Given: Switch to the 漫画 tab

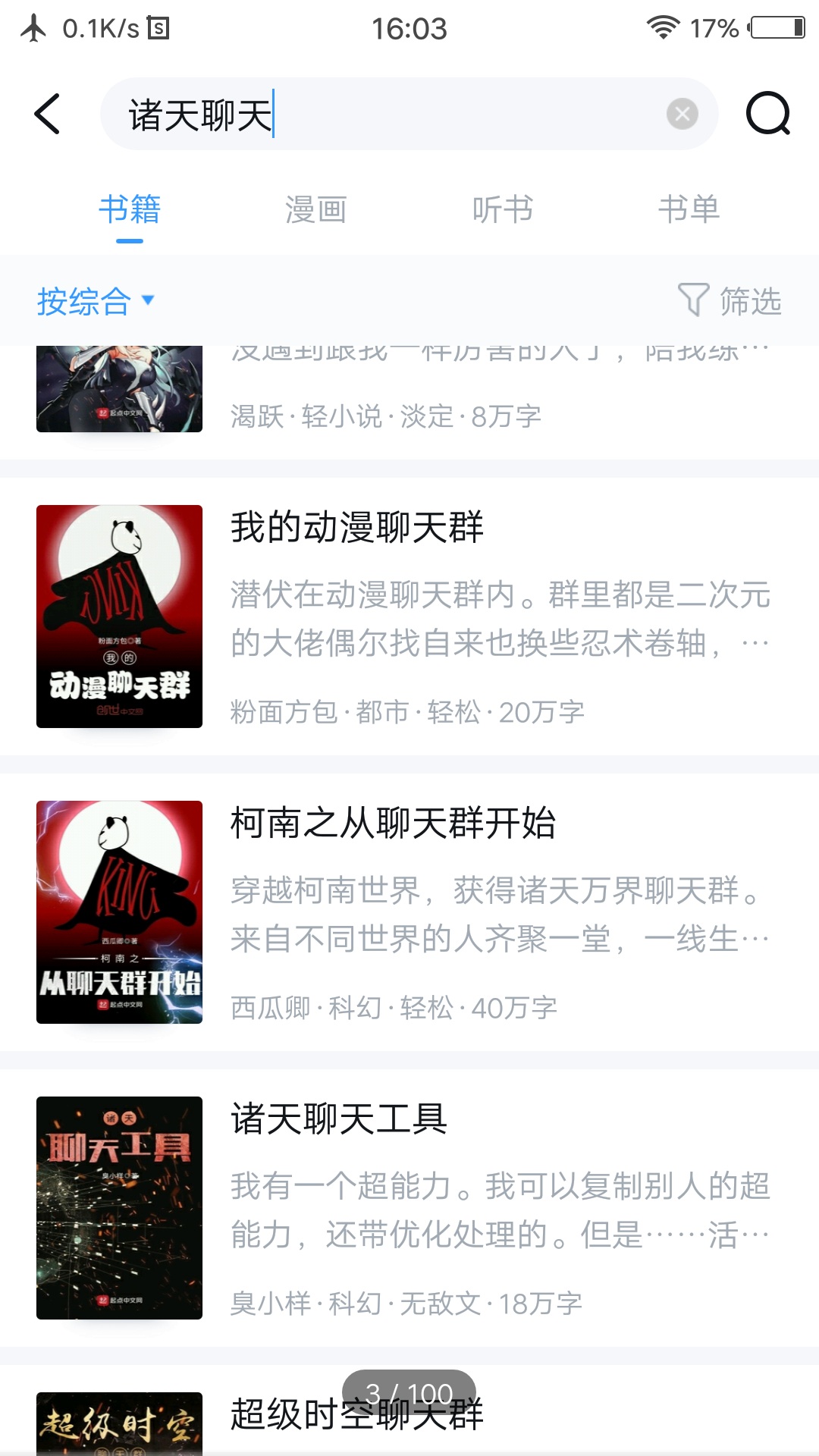Looking at the screenshot, I should (x=316, y=210).
